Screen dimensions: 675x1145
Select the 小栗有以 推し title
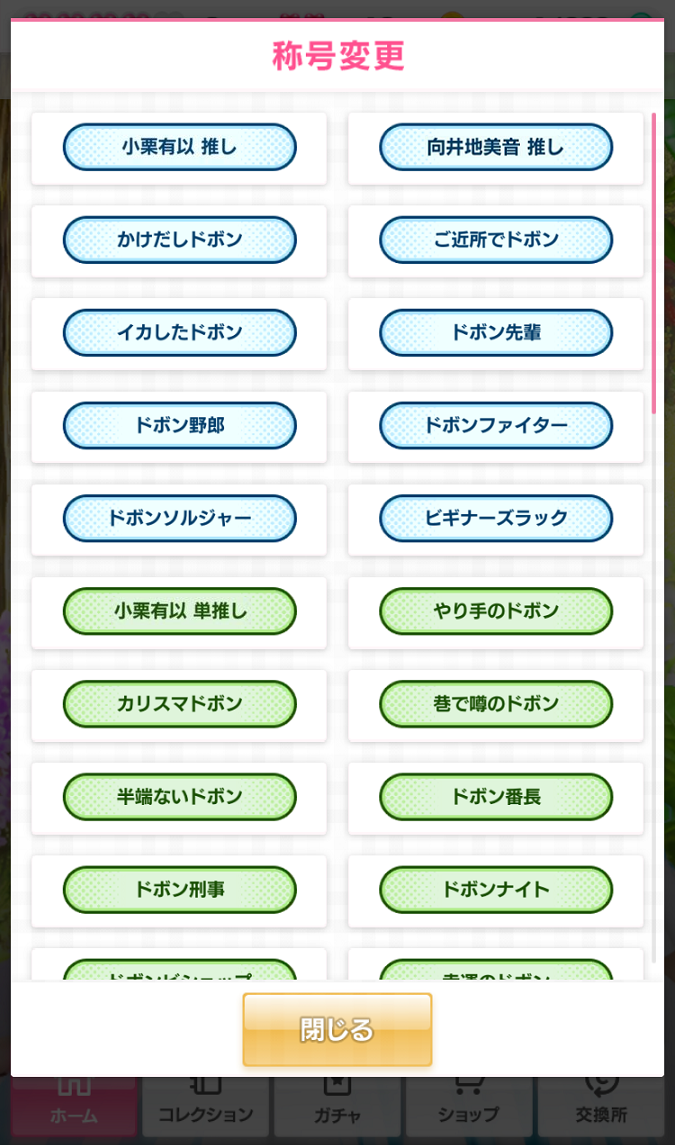(x=180, y=147)
